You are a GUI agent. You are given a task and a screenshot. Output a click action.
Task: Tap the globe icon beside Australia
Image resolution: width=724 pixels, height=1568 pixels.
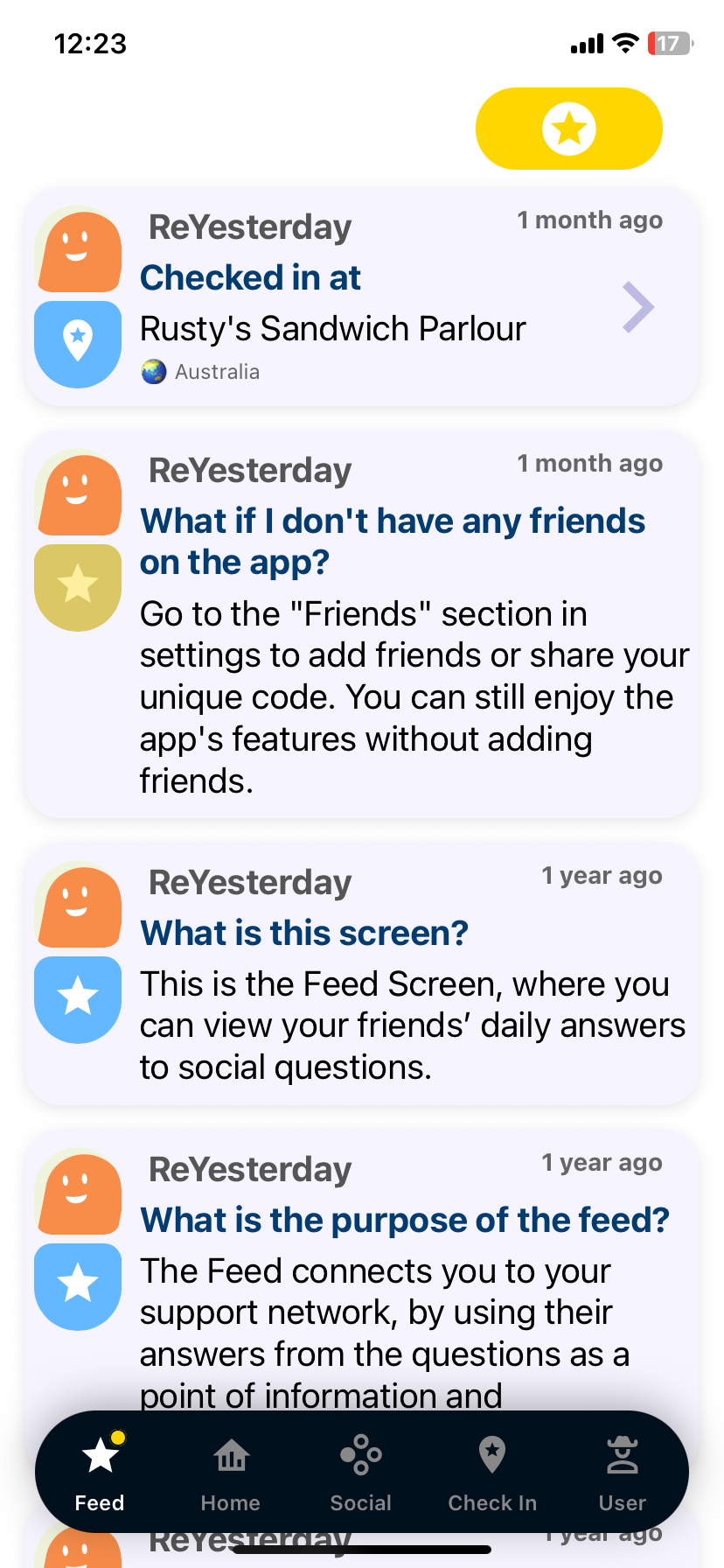pyautogui.click(x=155, y=371)
